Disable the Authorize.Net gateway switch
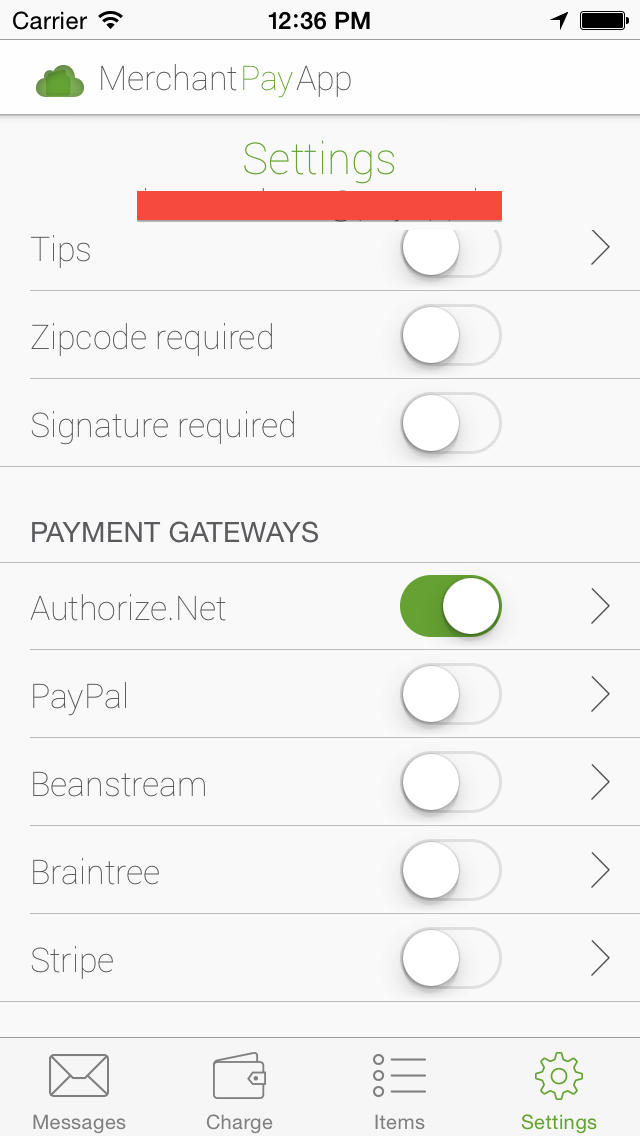This screenshot has height=1136, width=640. [x=451, y=606]
